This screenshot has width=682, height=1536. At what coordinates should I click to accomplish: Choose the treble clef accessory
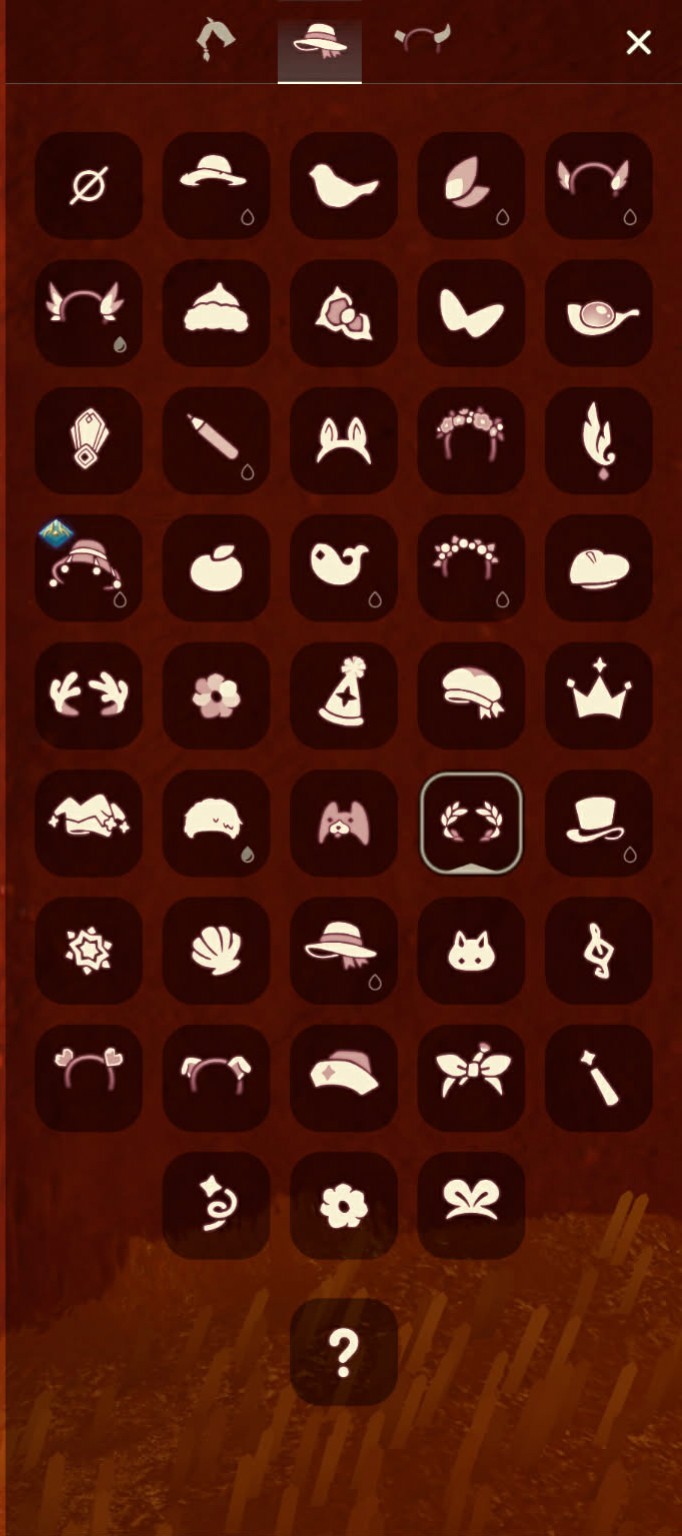coord(598,950)
